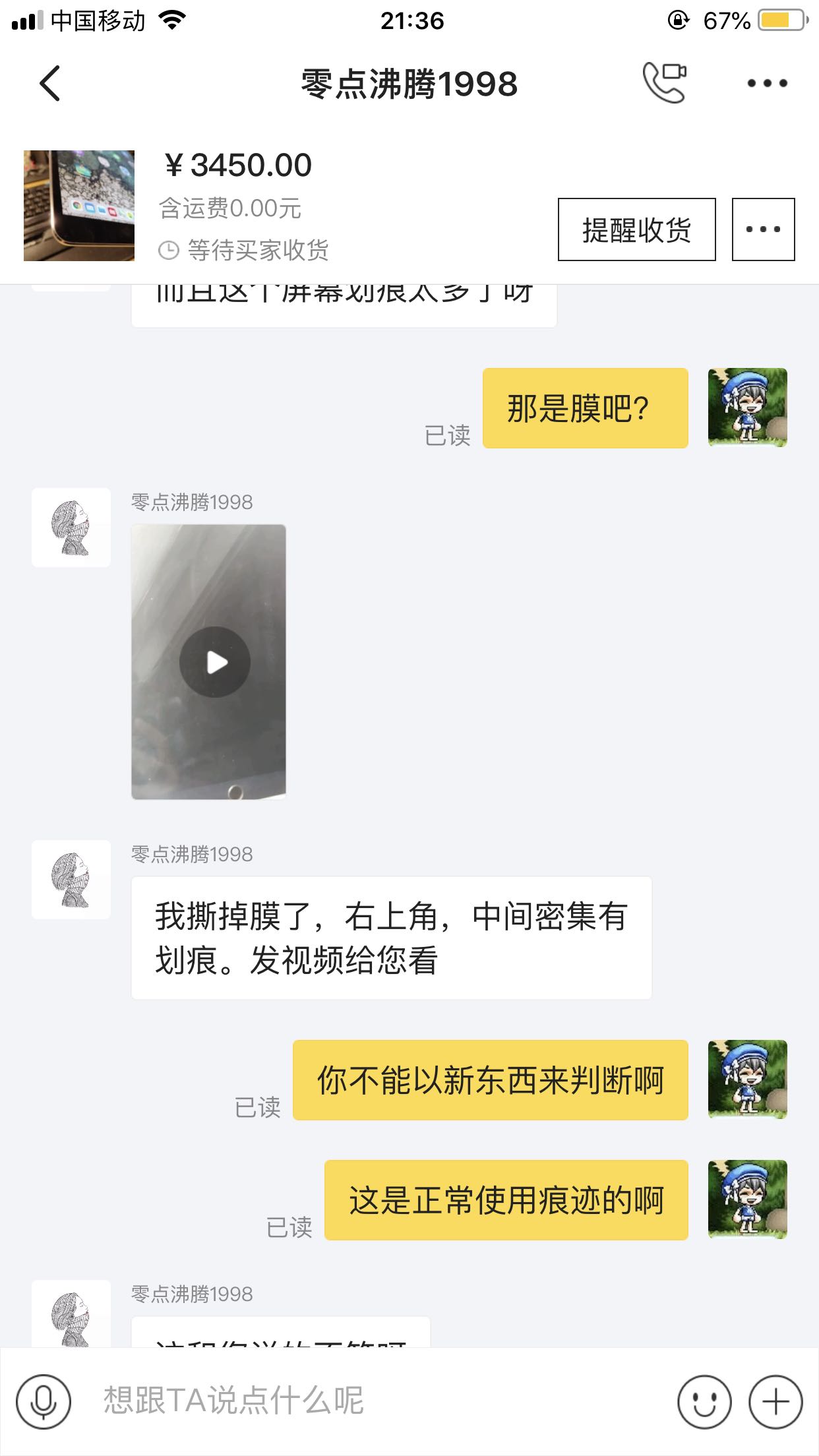Image resolution: width=819 pixels, height=1456 pixels.
Task: Open the emoji picker
Action: pyautogui.click(x=704, y=1402)
